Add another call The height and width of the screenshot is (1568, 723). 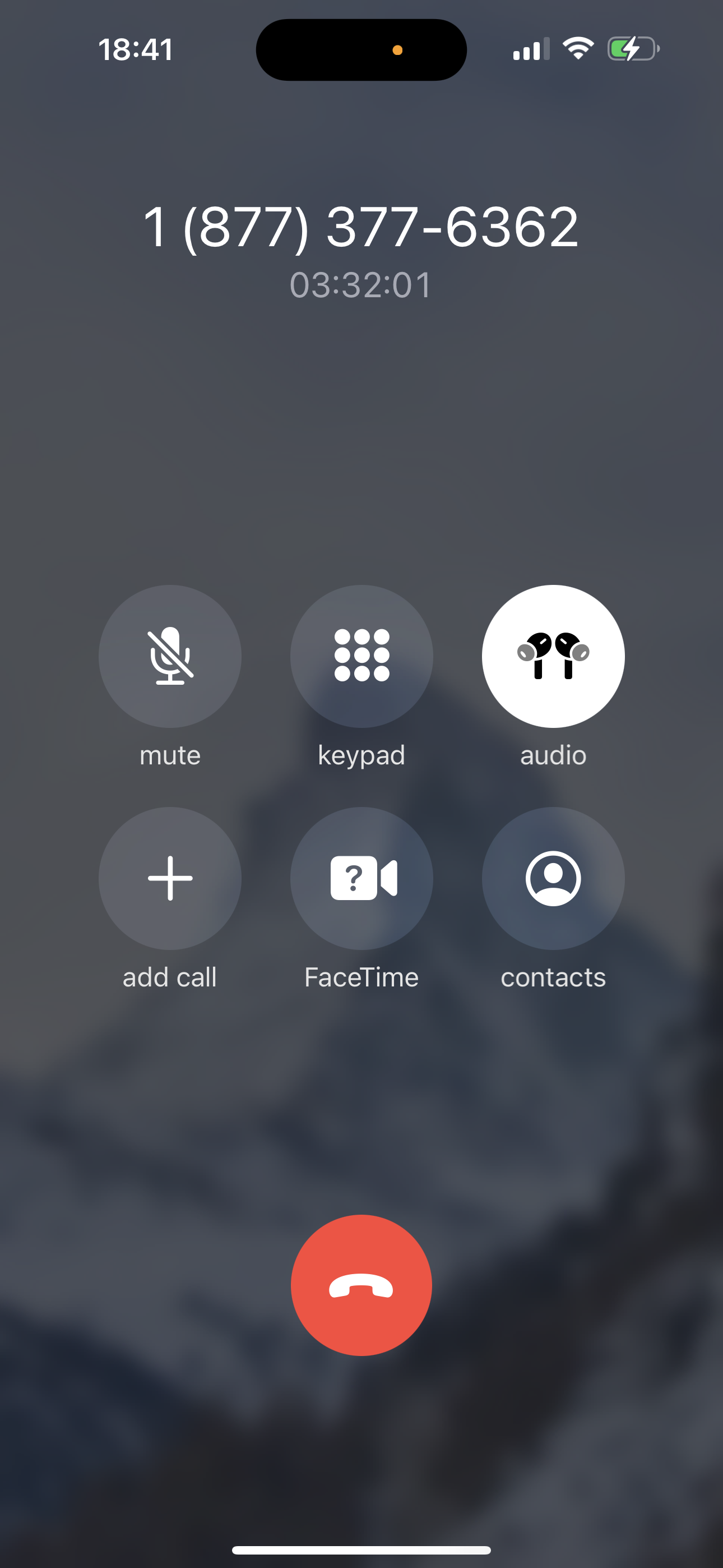click(170, 878)
